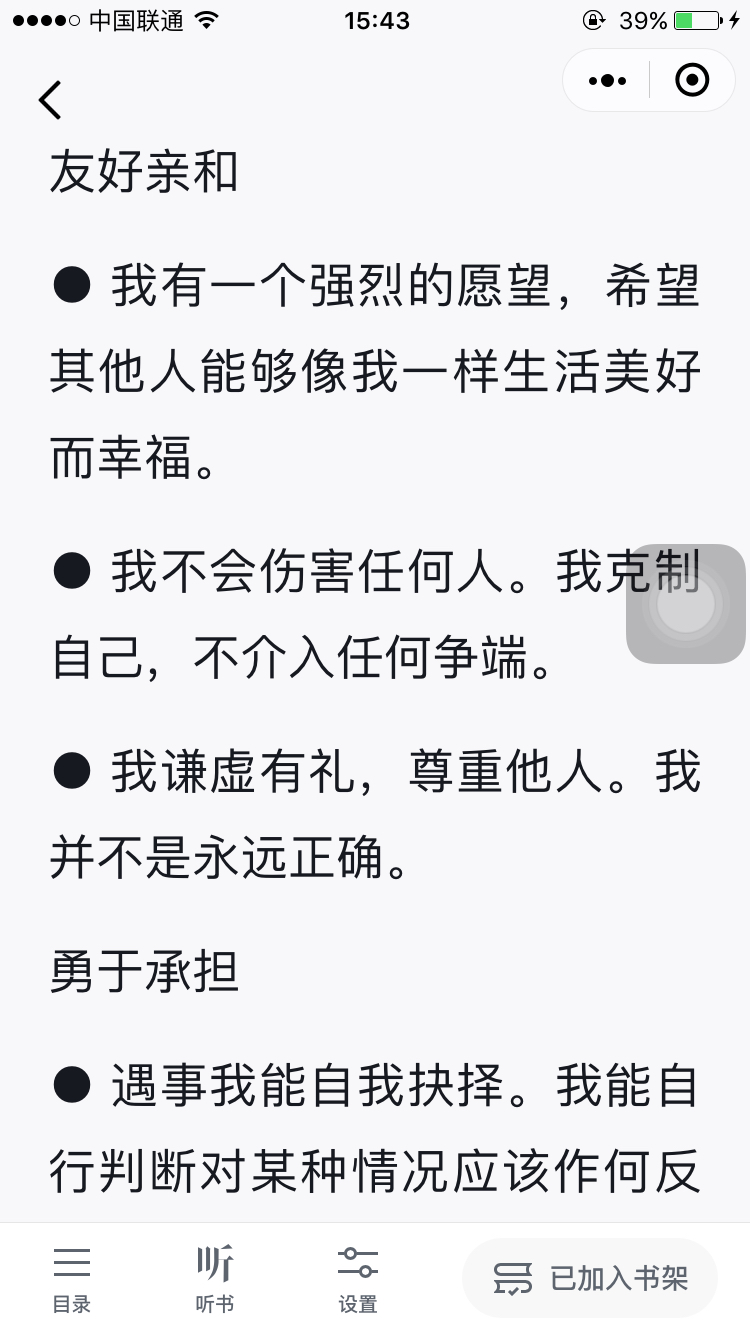Screen dimensions: 750x1334
Task: Start 听书 audio reading
Action: coord(214,1279)
